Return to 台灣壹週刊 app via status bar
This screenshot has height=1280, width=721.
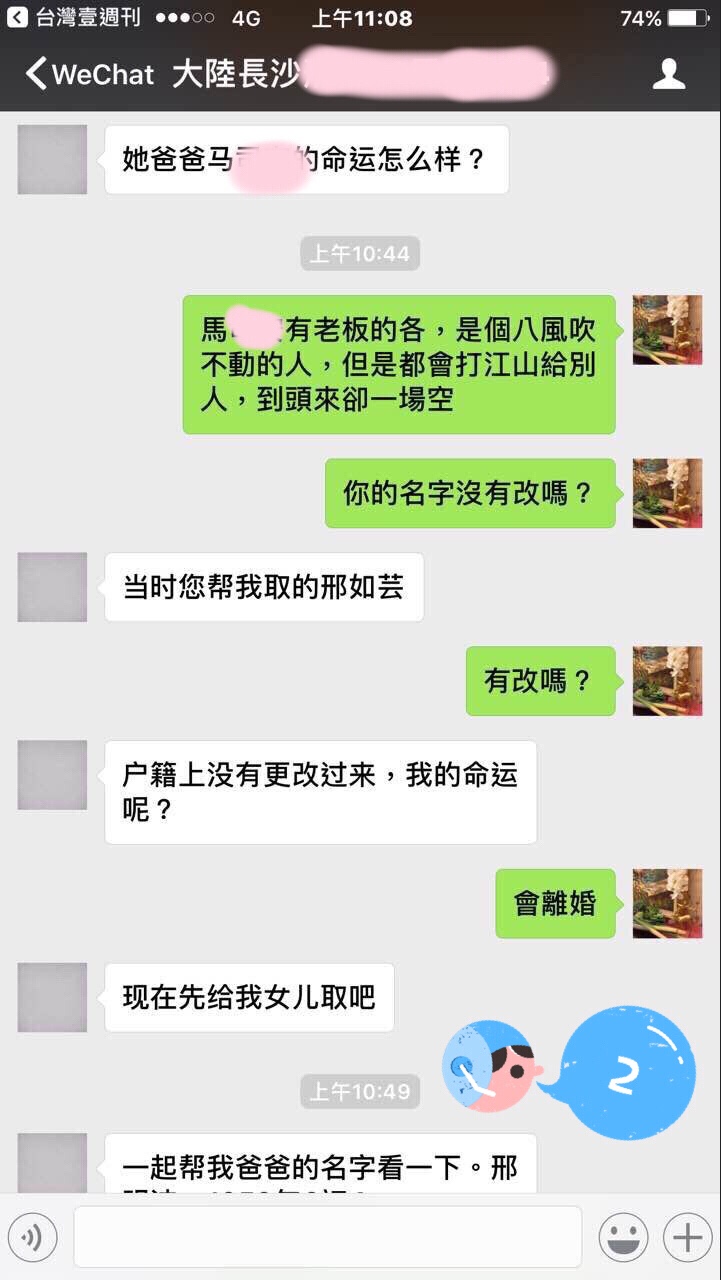(74, 18)
